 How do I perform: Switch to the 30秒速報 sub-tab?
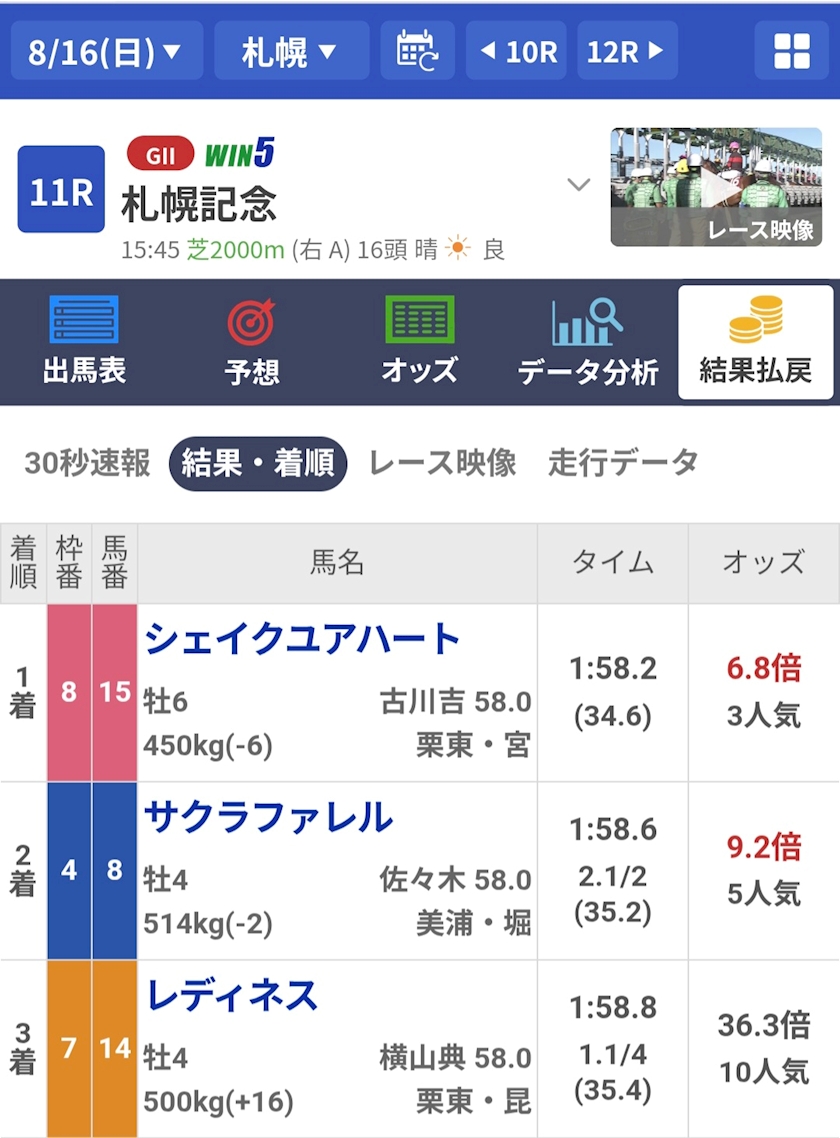(87, 463)
